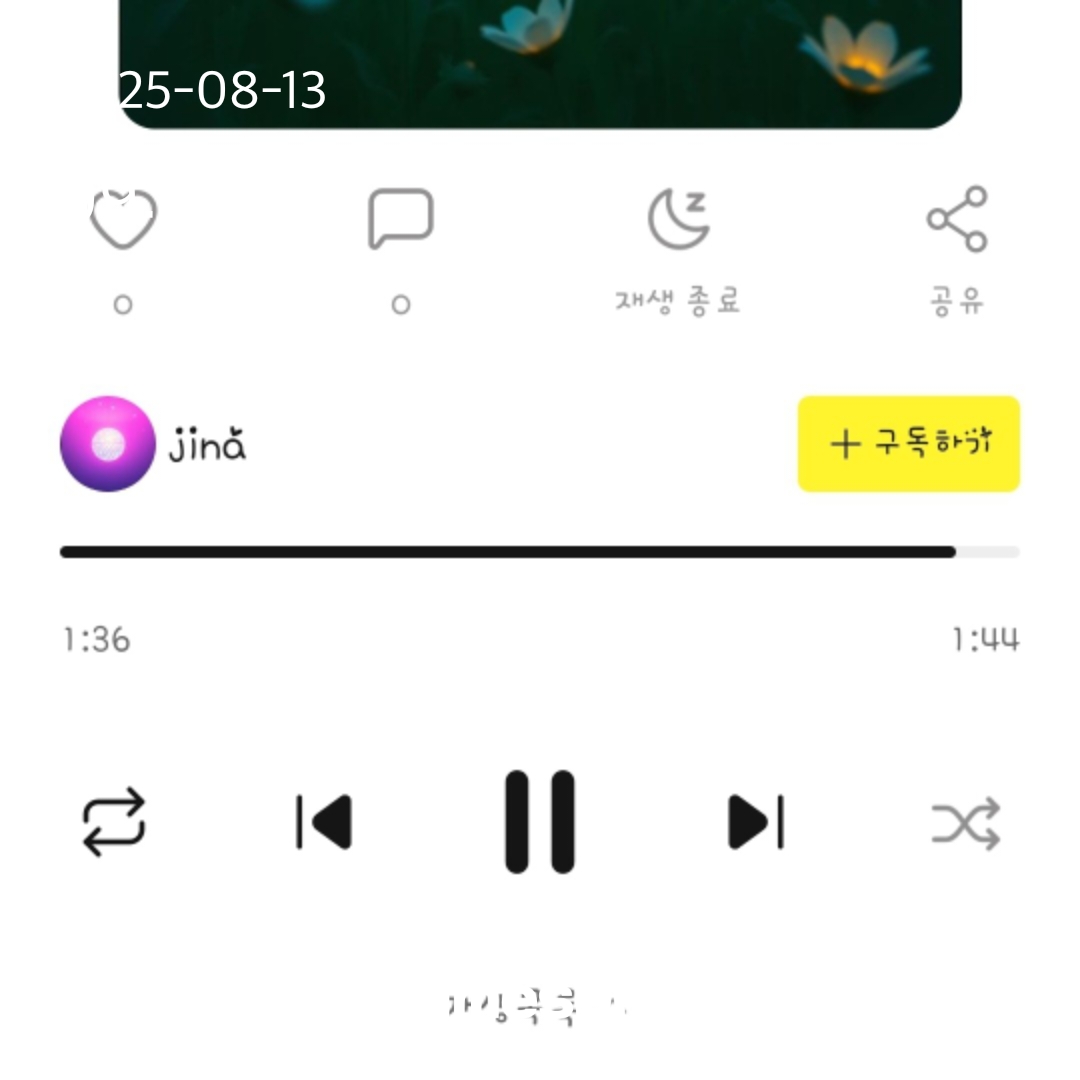Toggle repeat mode
The height and width of the screenshot is (1080, 1080).
pos(114,823)
